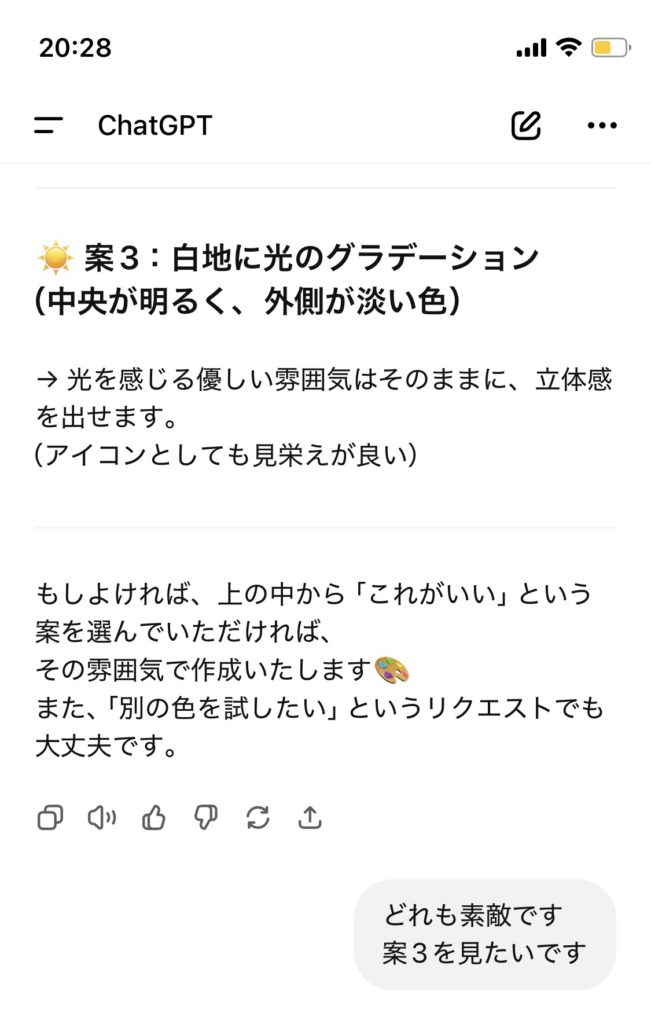
Task: Start a new chat
Action: click(x=526, y=125)
